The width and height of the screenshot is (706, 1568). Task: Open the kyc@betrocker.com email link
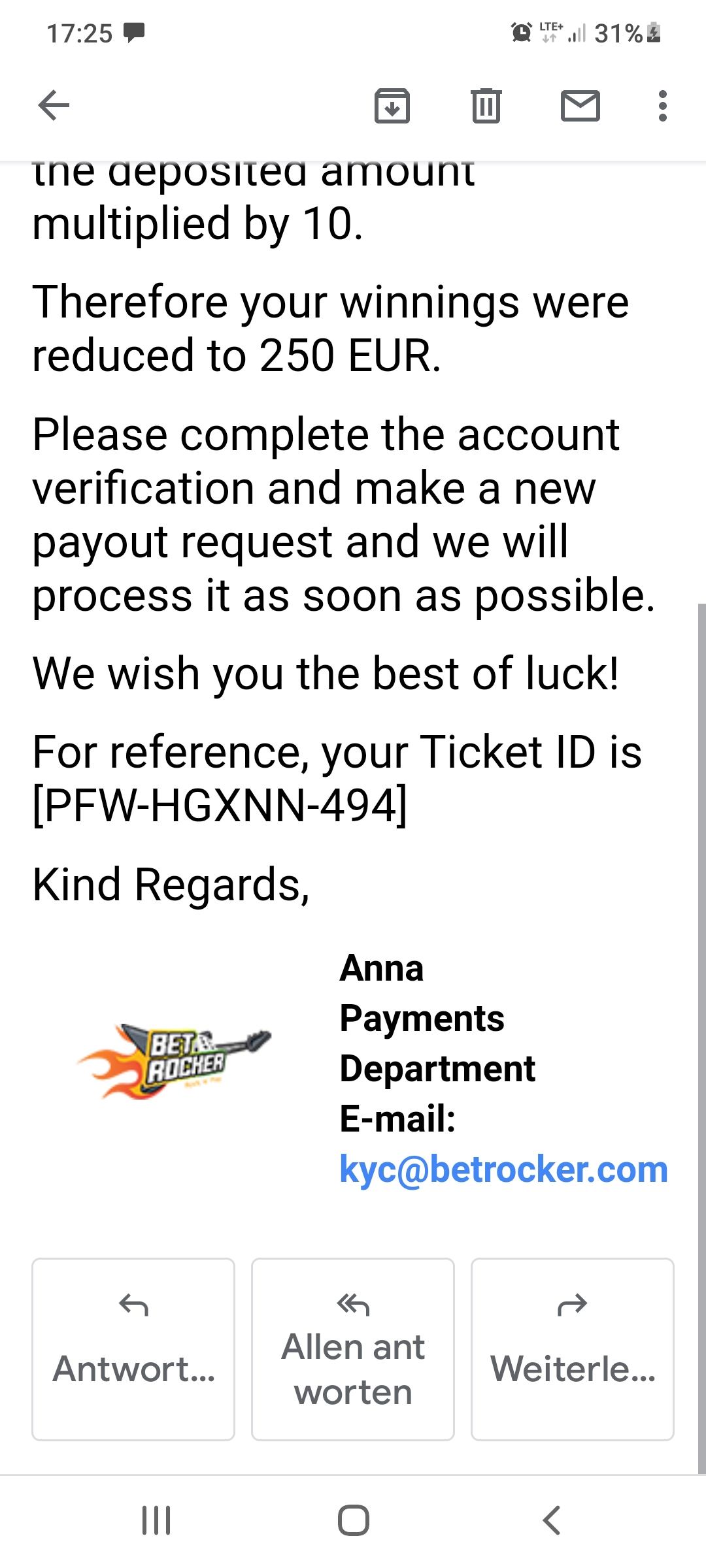coord(503,1169)
